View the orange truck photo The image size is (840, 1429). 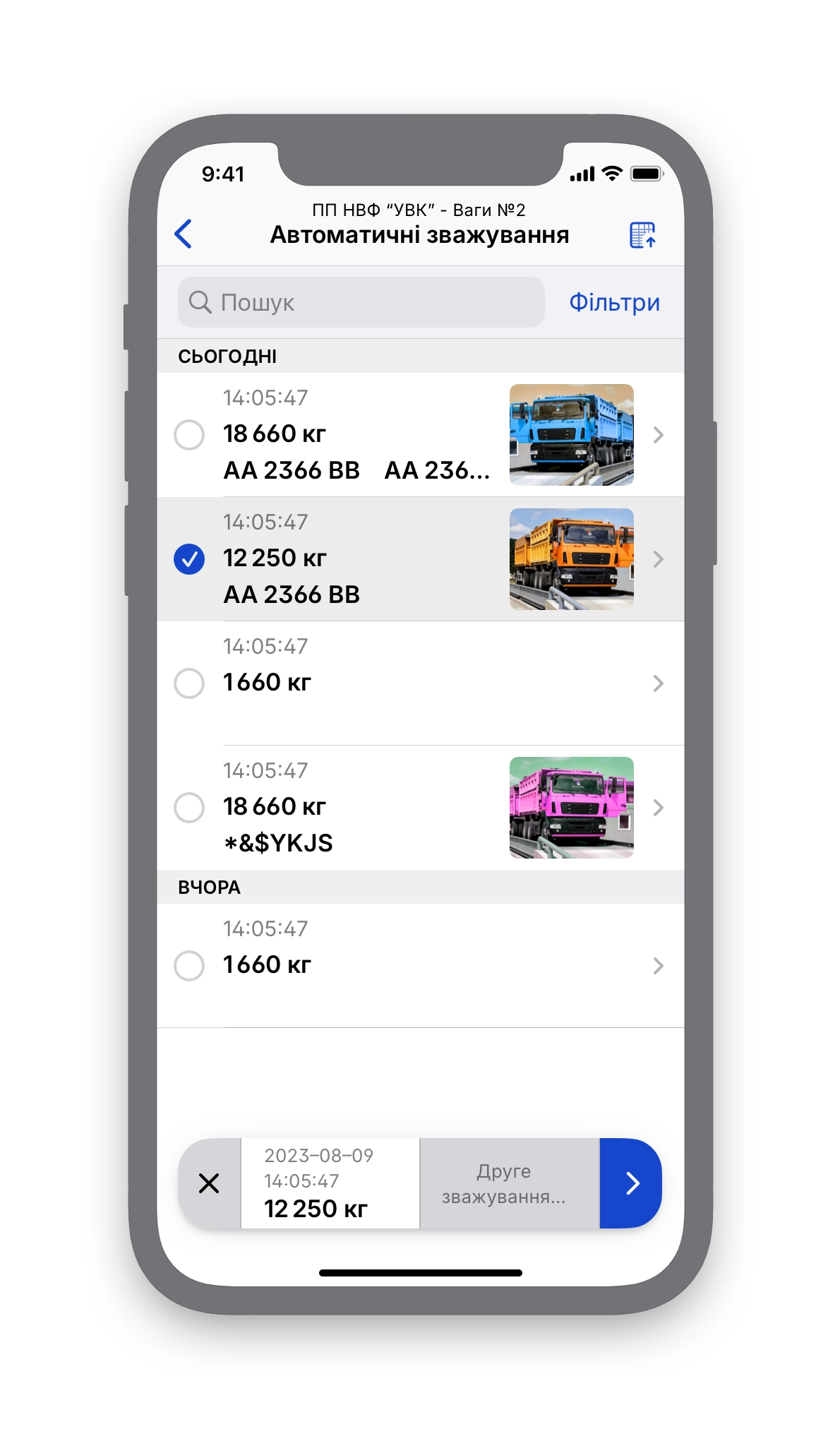571,559
